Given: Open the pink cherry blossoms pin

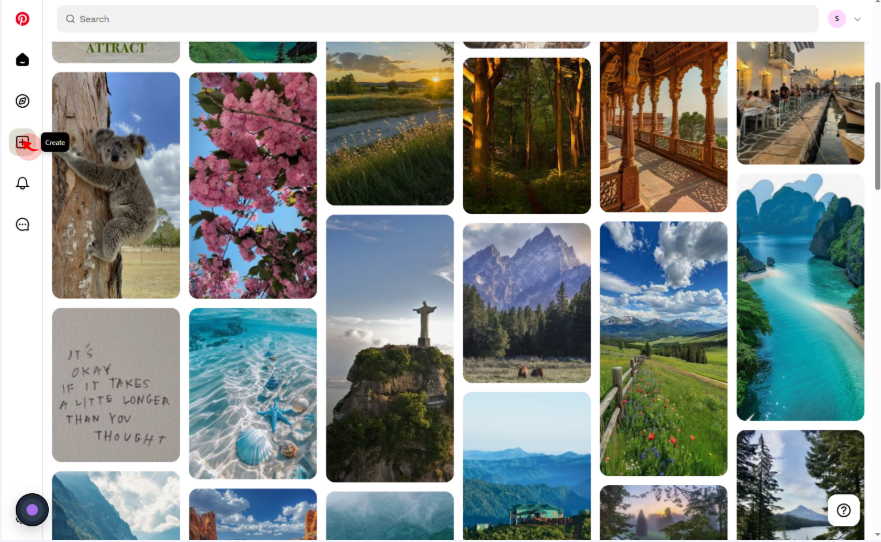Looking at the screenshot, I should [x=253, y=185].
